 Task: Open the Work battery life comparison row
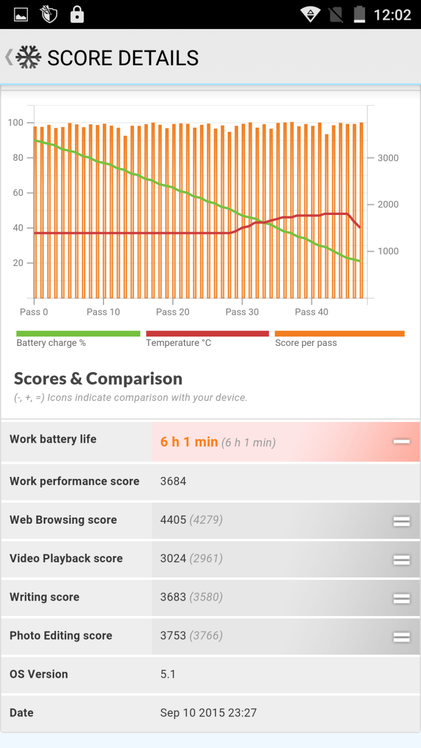point(210,442)
